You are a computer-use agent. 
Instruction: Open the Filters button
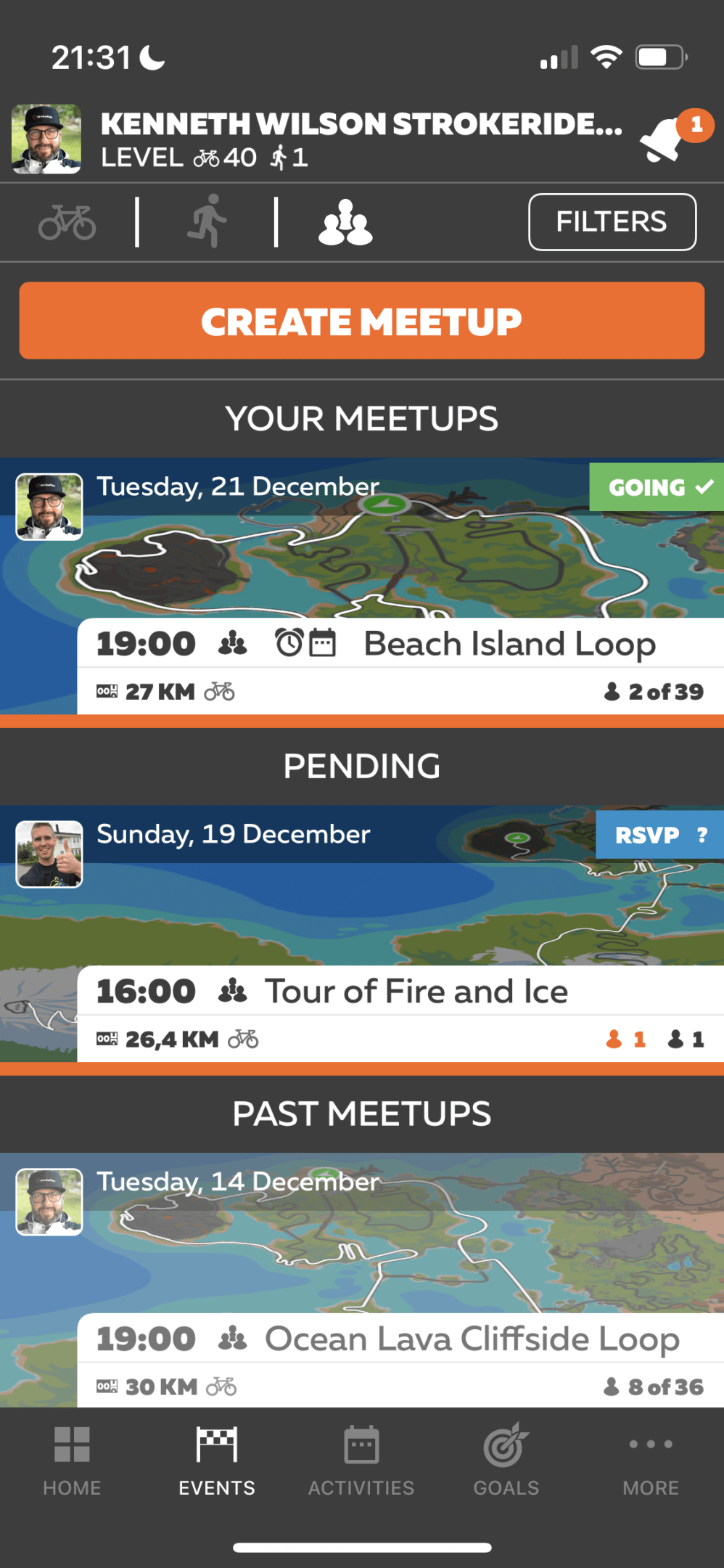coord(612,222)
